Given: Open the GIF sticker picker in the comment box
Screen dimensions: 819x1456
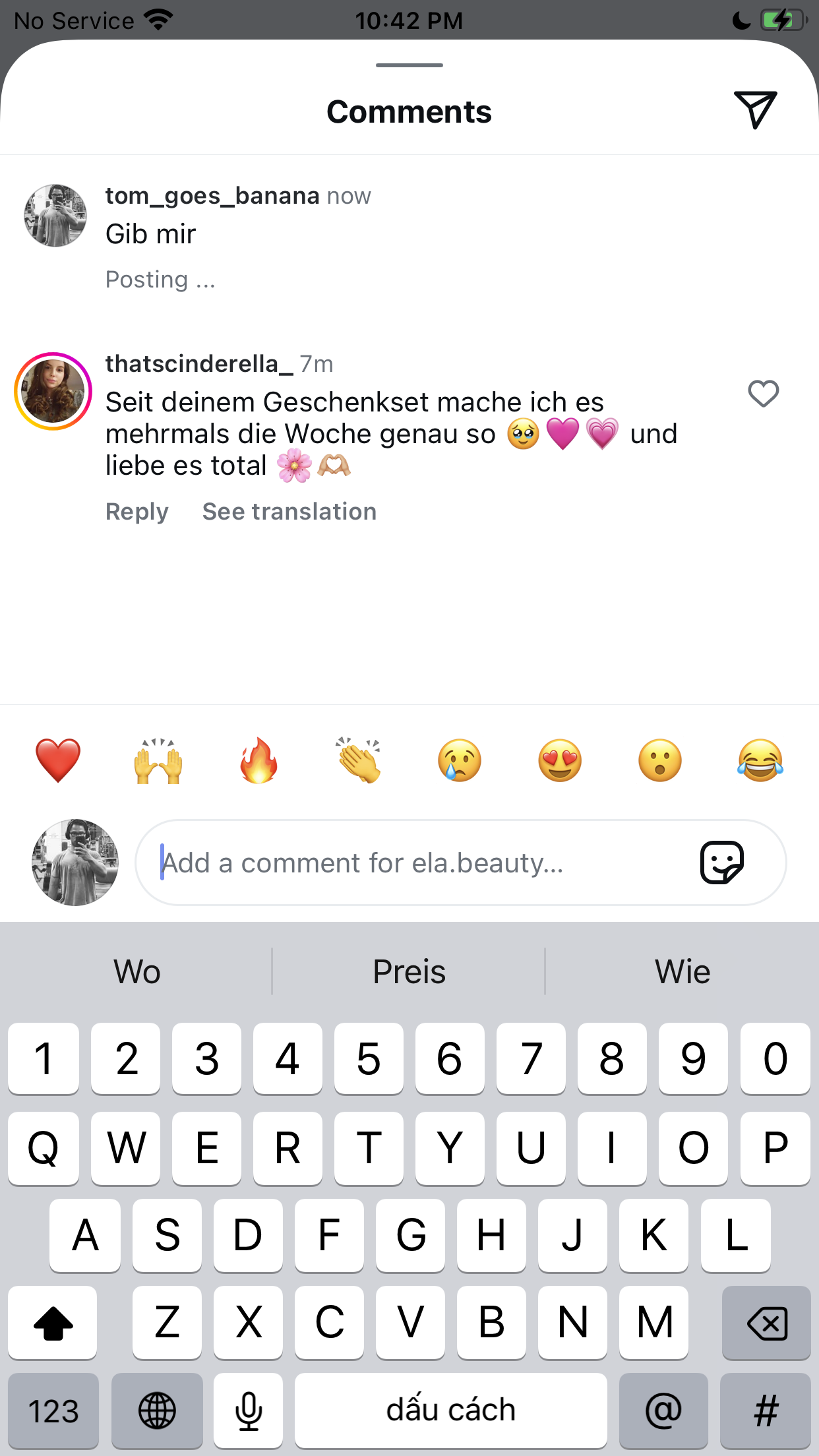Looking at the screenshot, I should (x=722, y=863).
